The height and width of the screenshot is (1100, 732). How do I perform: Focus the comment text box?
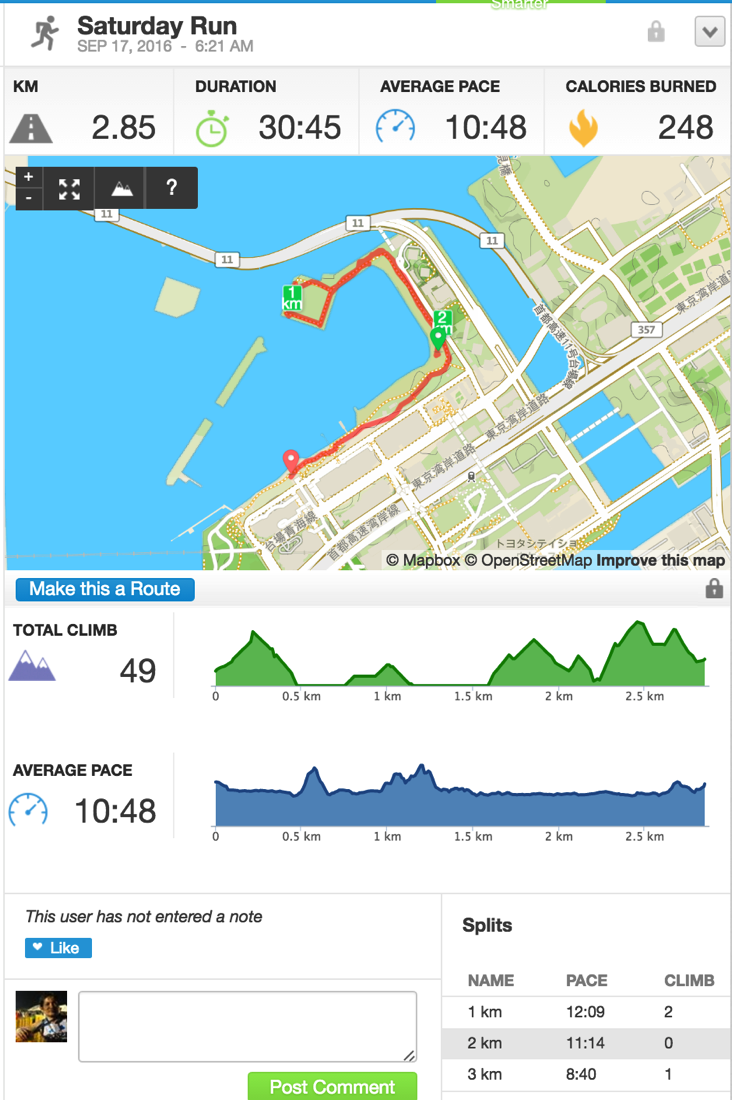[x=247, y=1026]
